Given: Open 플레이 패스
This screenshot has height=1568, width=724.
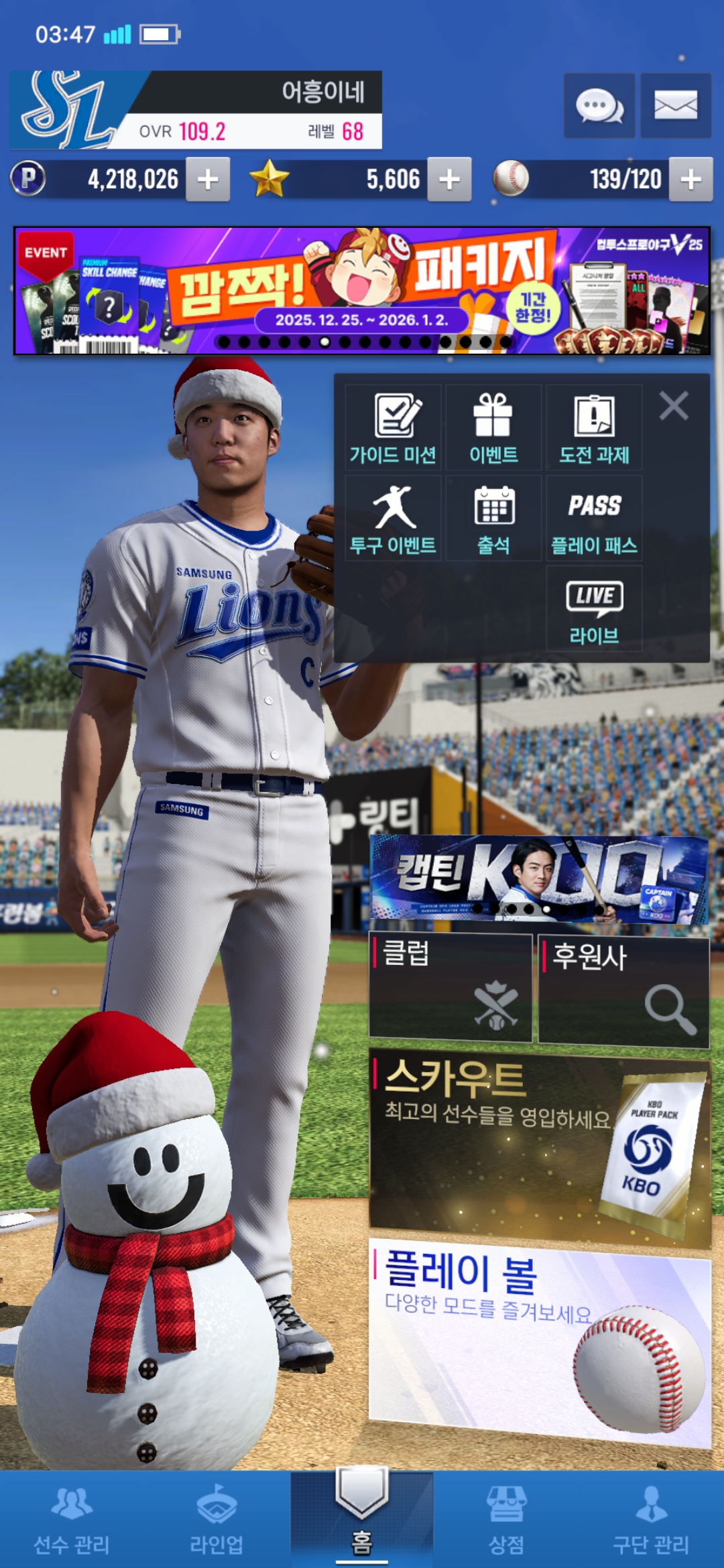Looking at the screenshot, I should click(594, 519).
